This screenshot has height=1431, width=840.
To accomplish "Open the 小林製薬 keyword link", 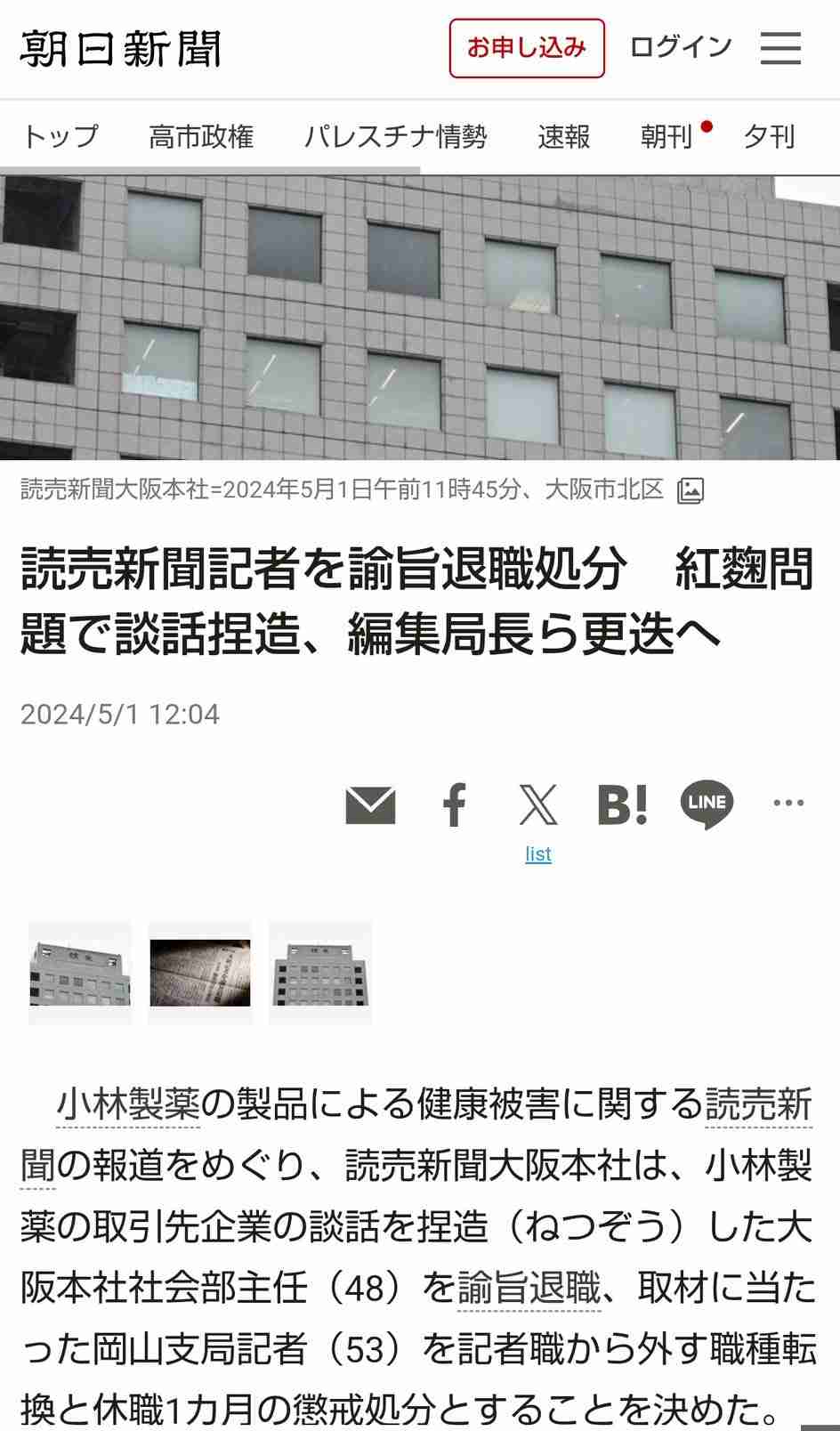I will click(128, 1104).
